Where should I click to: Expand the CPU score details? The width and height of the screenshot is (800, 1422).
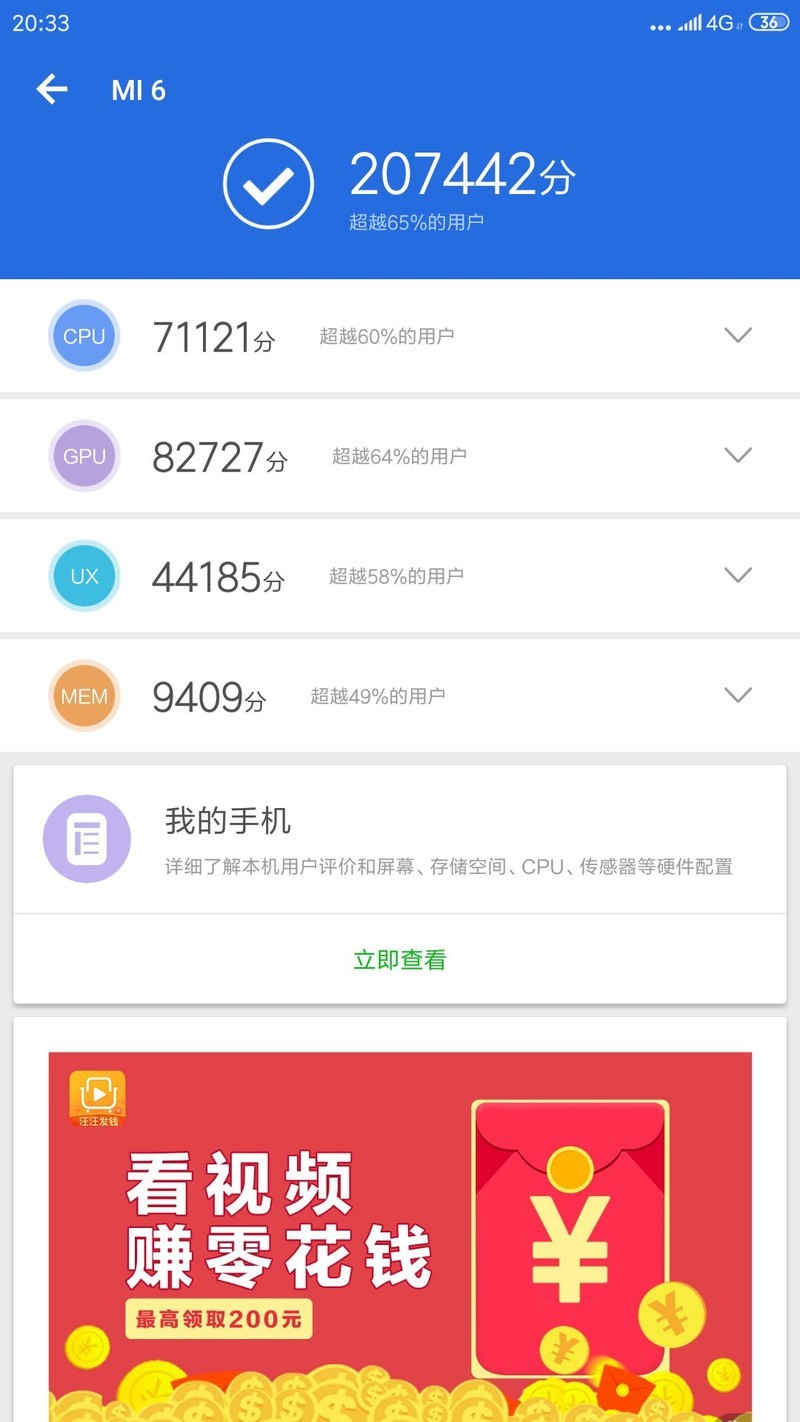[738, 335]
